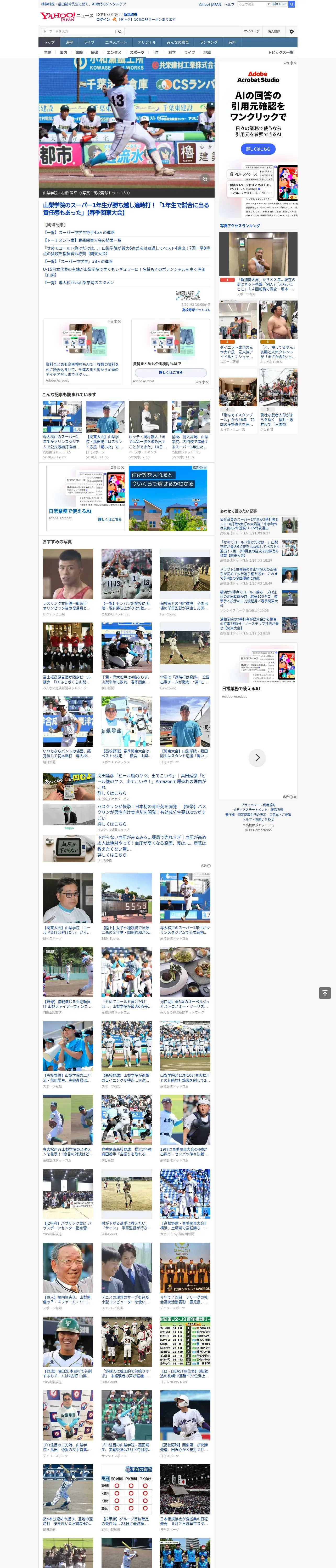
Task: Enlarge the main photo with the magnifier icon
Action: 205,179
